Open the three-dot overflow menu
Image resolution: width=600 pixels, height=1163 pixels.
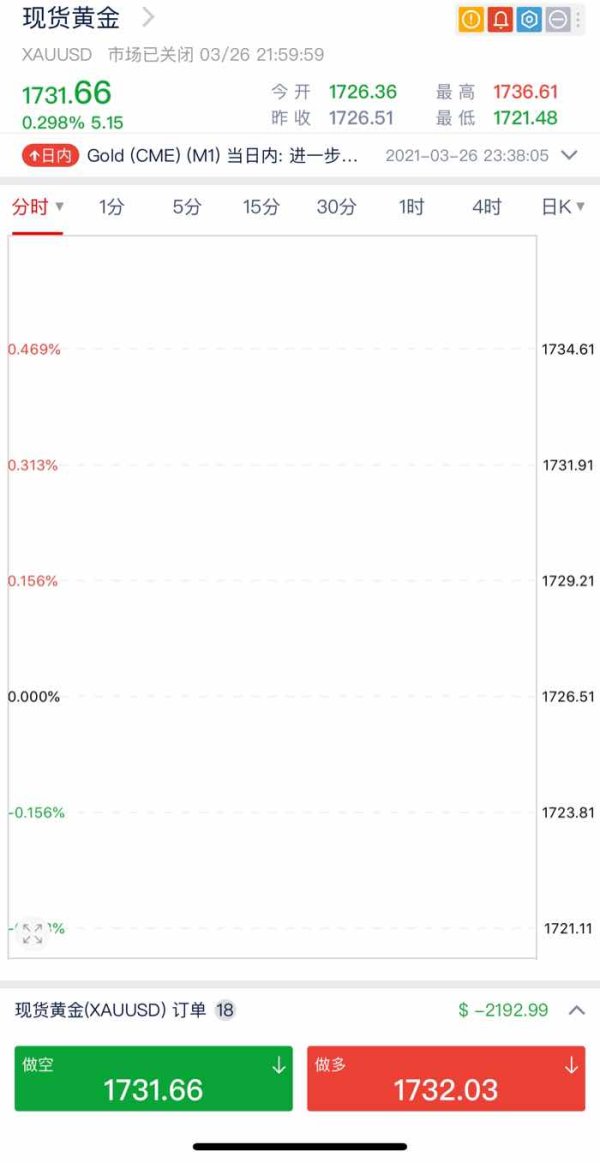[578, 19]
